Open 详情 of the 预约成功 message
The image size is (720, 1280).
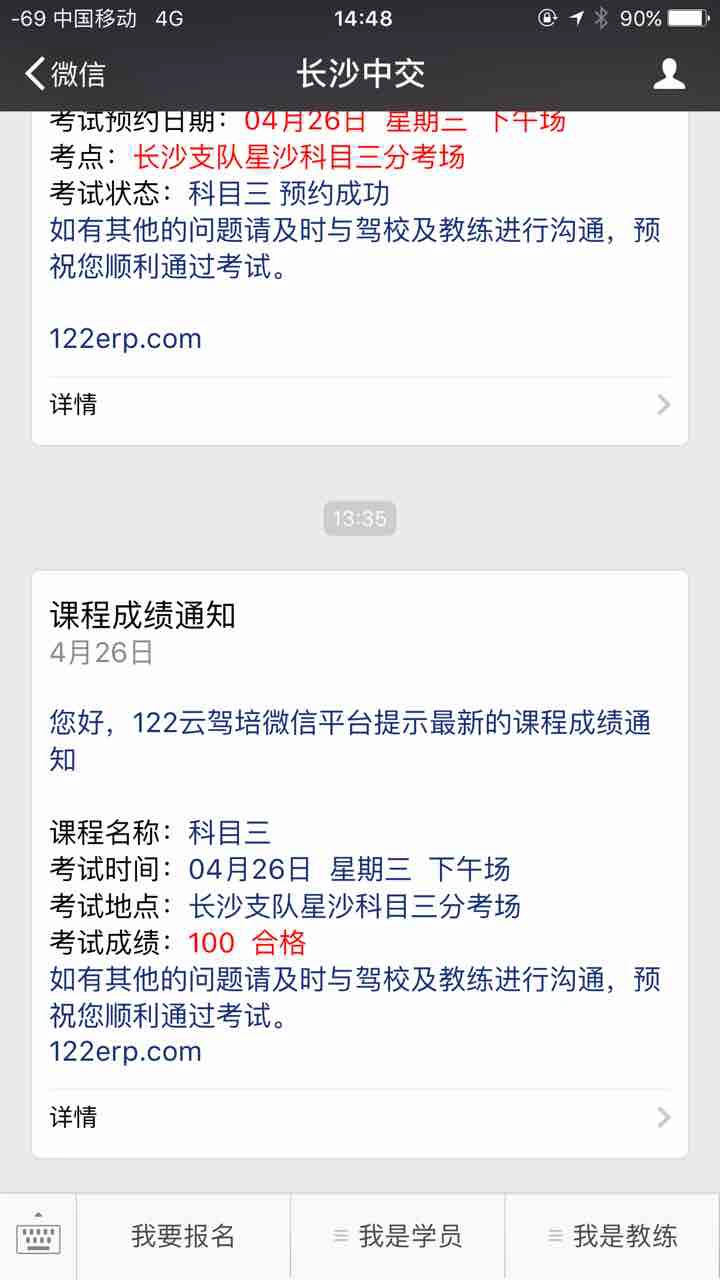(360, 405)
